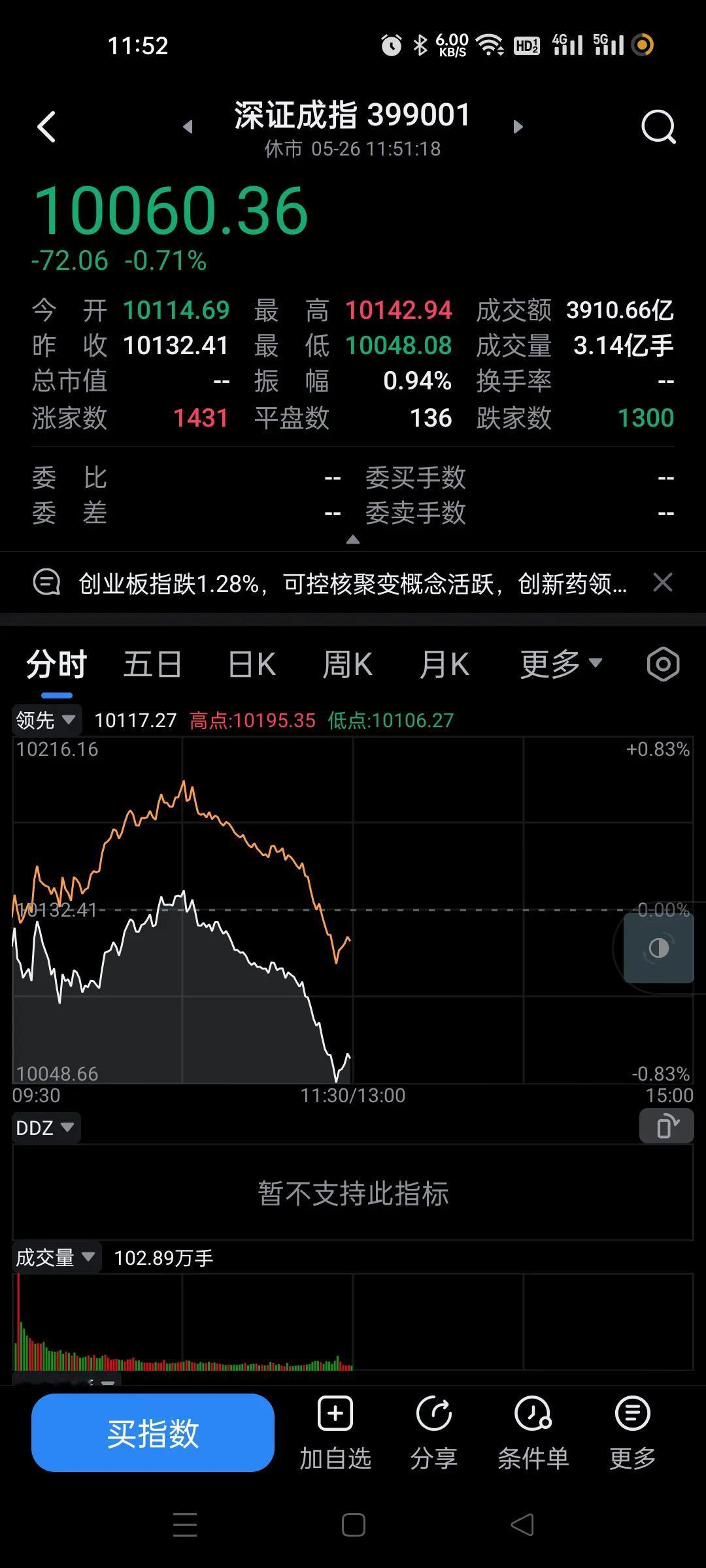Image resolution: width=706 pixels, height=1568 pixels.
Task: Dismiss the news ticker banner
Action: 663,582
